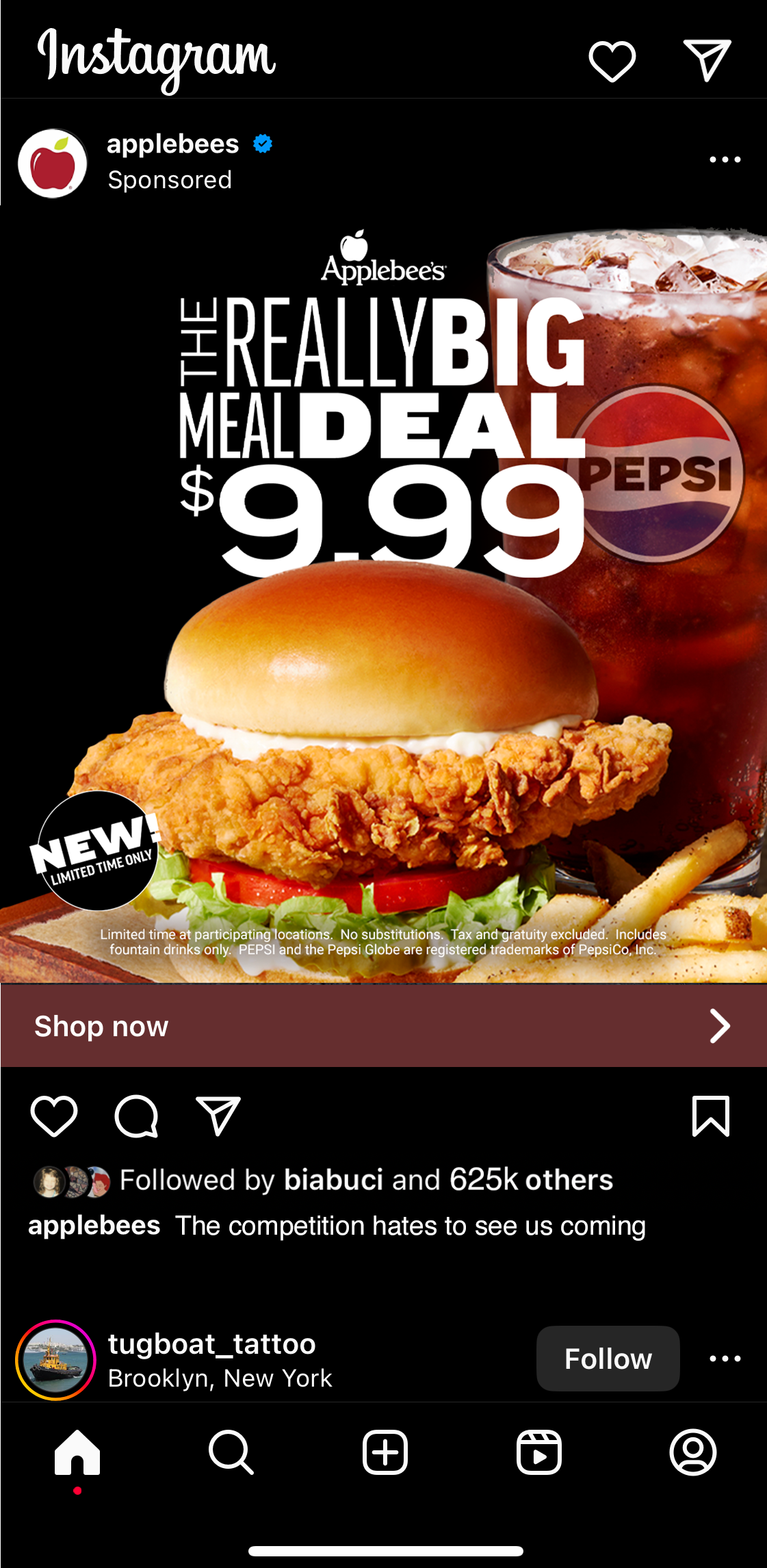
Task: Open the applebees username in the header
Action: pyautogui.click(x=173, y=144)
